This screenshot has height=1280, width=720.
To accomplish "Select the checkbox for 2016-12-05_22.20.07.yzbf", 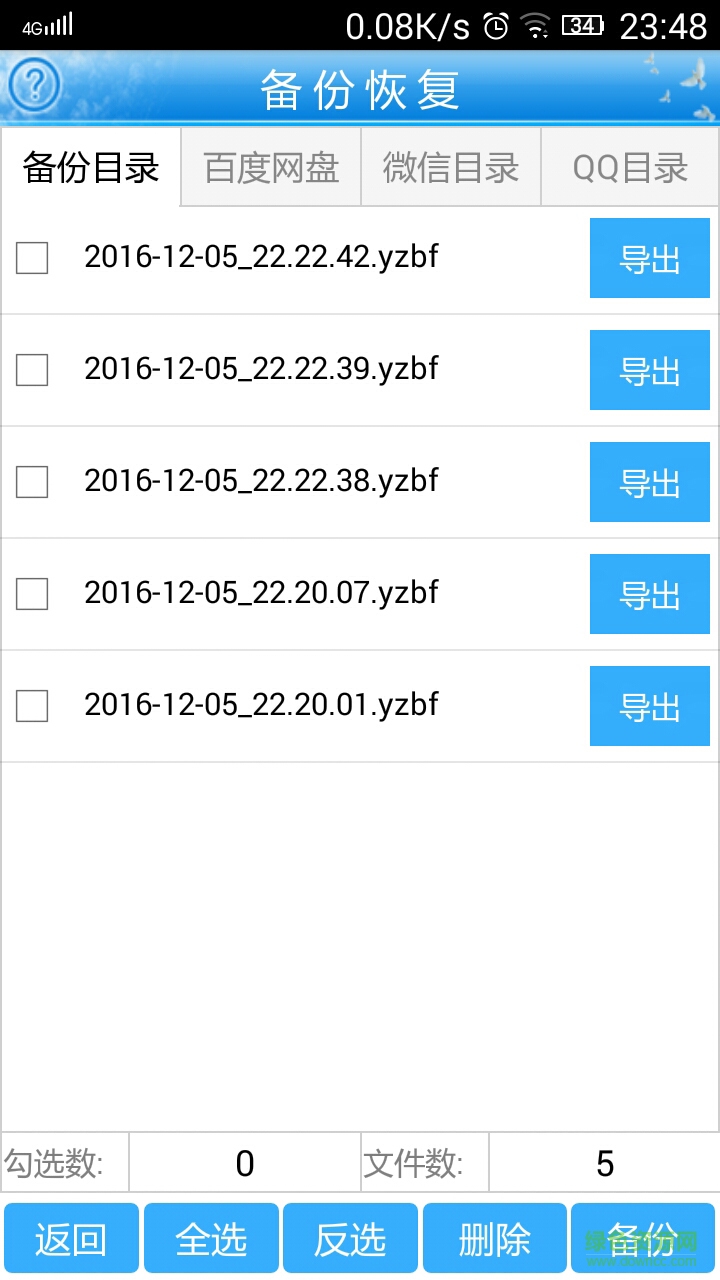I will (x=32, y=594).
